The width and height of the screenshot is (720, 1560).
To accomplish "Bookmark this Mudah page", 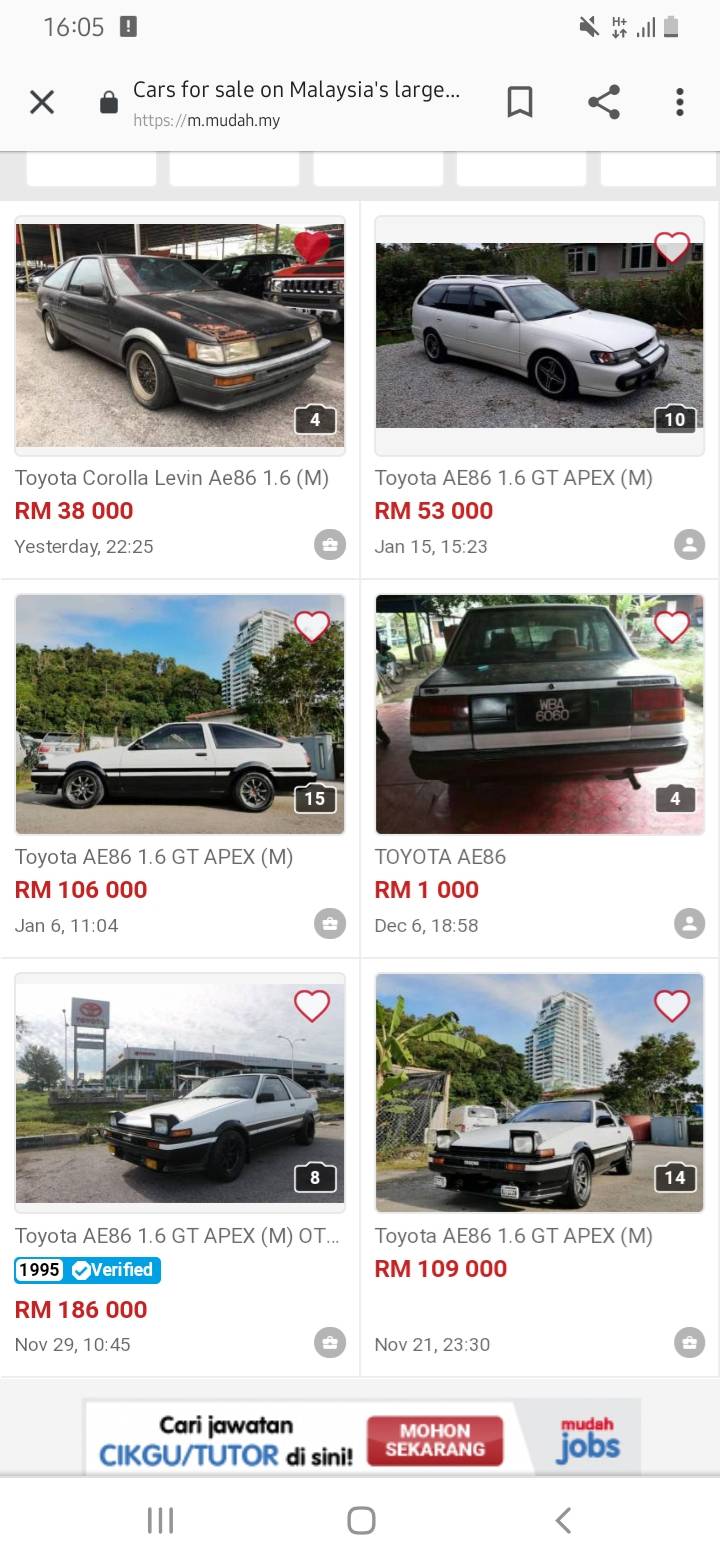I will 520,102.
